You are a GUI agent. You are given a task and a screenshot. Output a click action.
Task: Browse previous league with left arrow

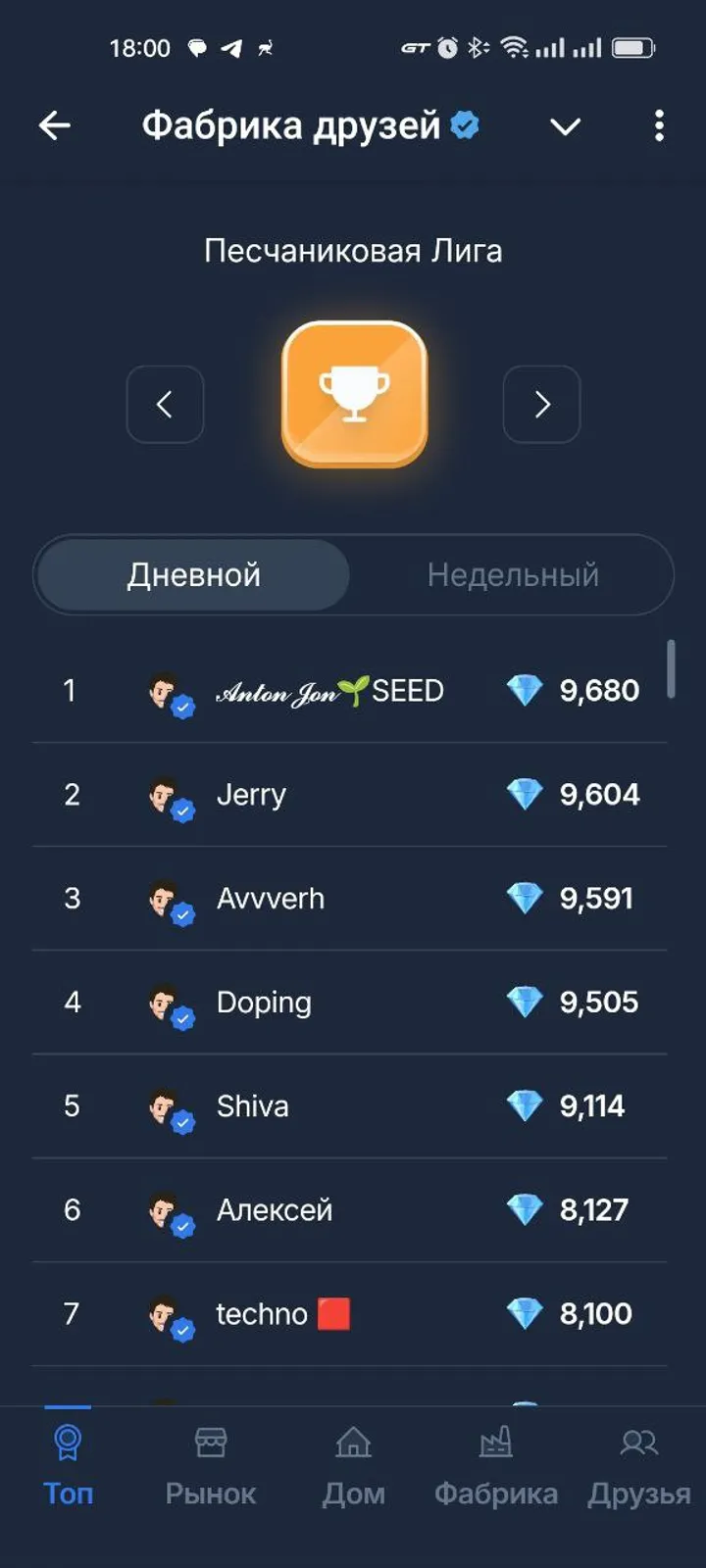(165, 405)
